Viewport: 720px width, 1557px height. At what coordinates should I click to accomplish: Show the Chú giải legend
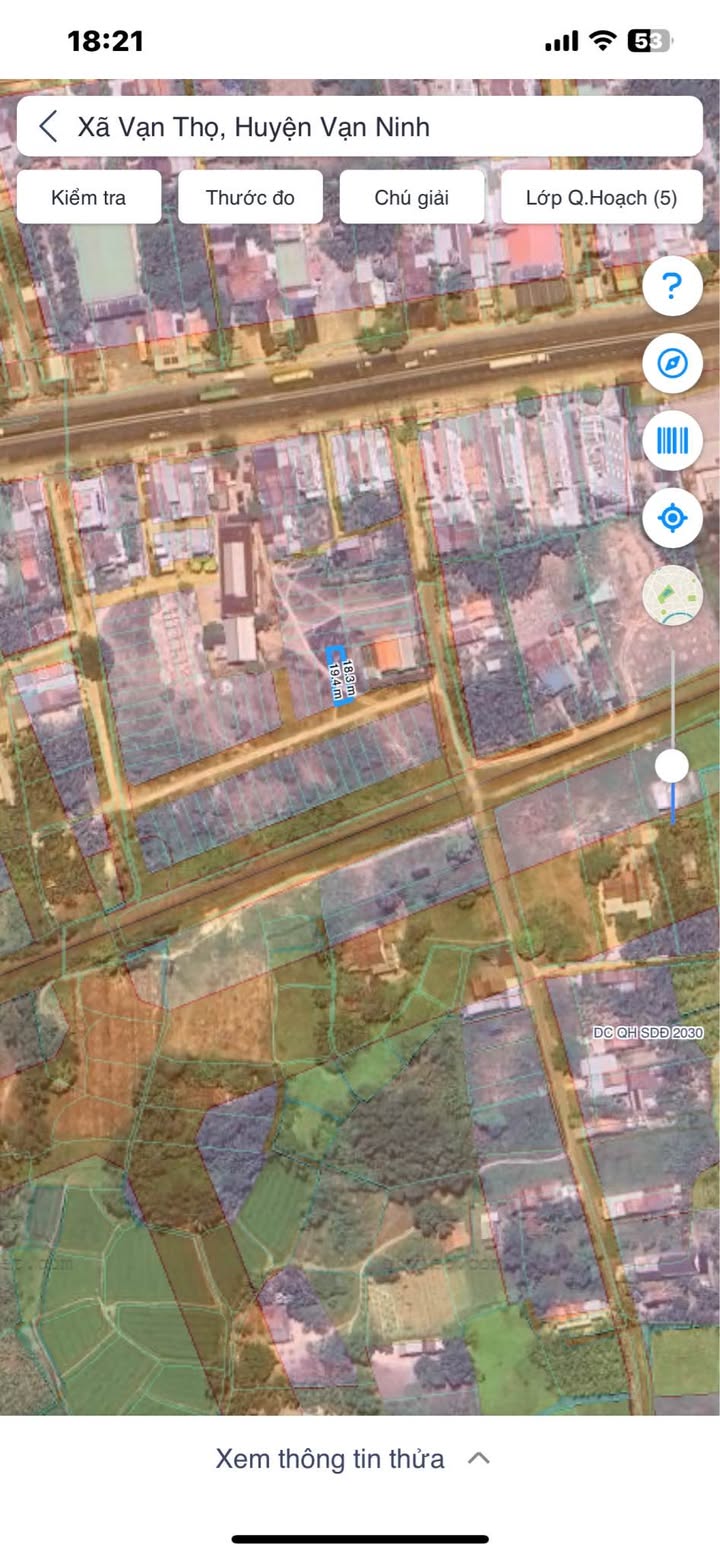point(411,197)
